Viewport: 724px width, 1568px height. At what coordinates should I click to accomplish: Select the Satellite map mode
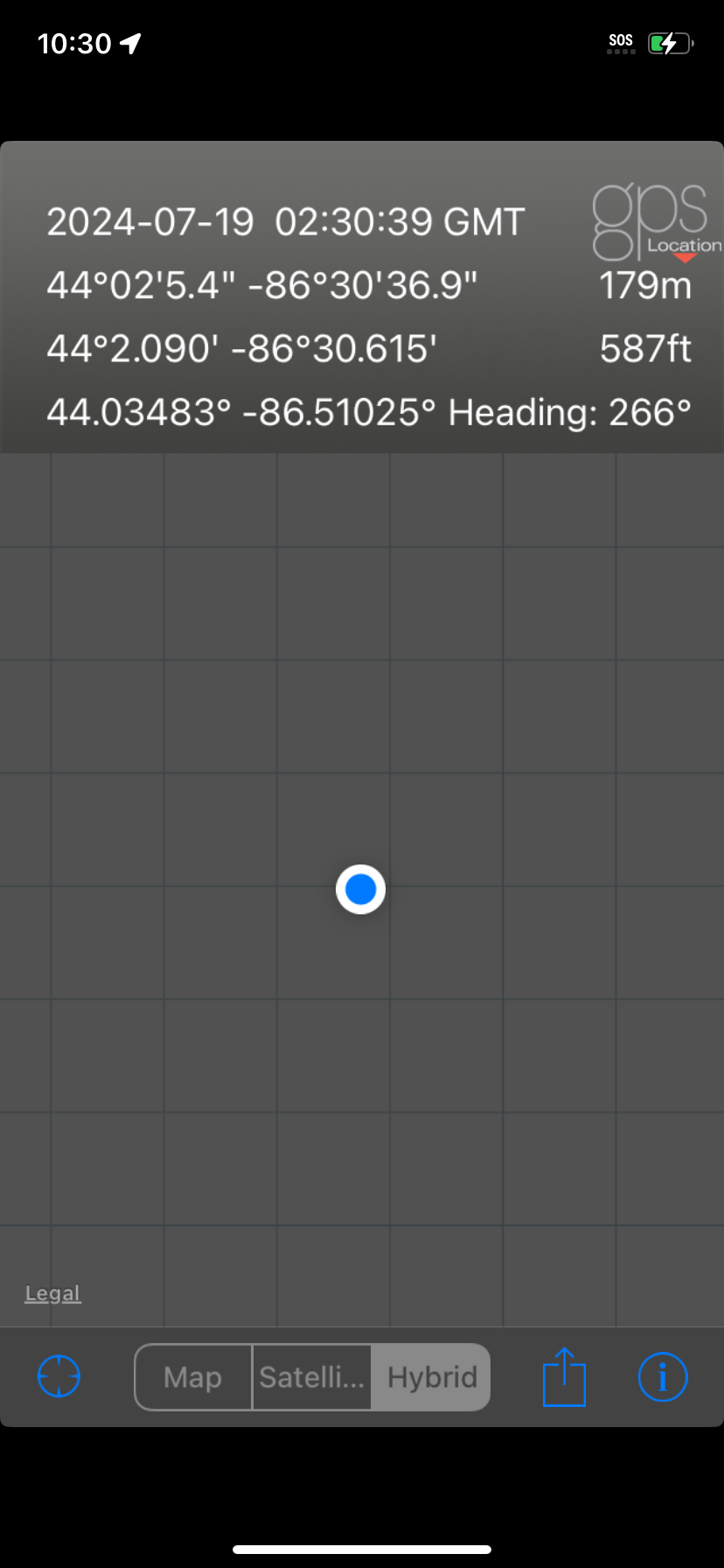pos(311,1377)
